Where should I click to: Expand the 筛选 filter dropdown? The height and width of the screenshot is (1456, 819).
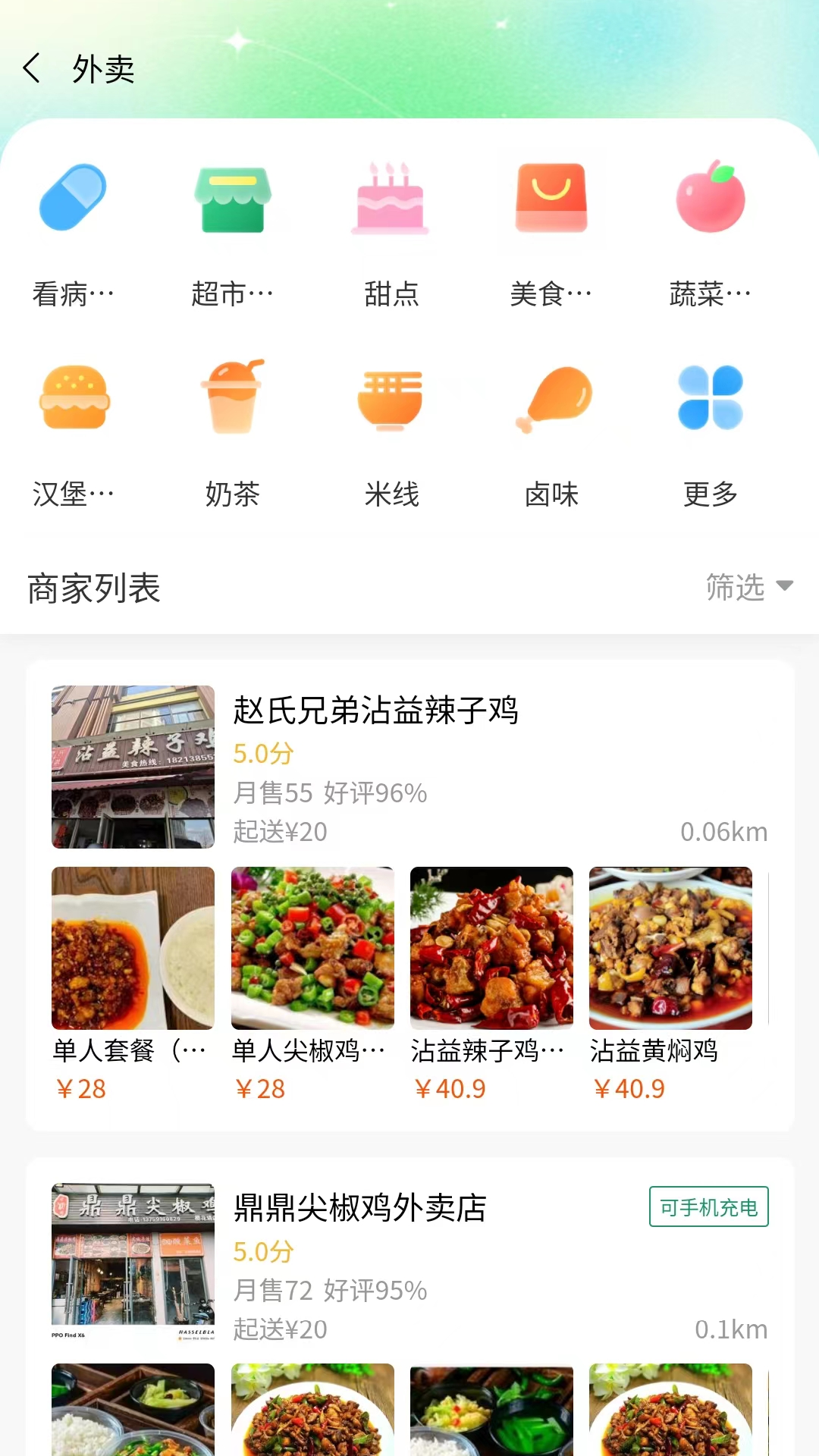(748, 588)
